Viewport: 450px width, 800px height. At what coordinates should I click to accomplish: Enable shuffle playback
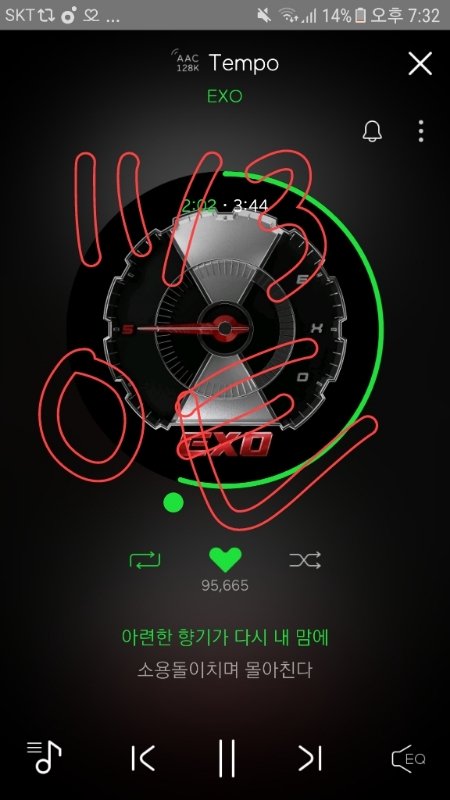(305, 560)
